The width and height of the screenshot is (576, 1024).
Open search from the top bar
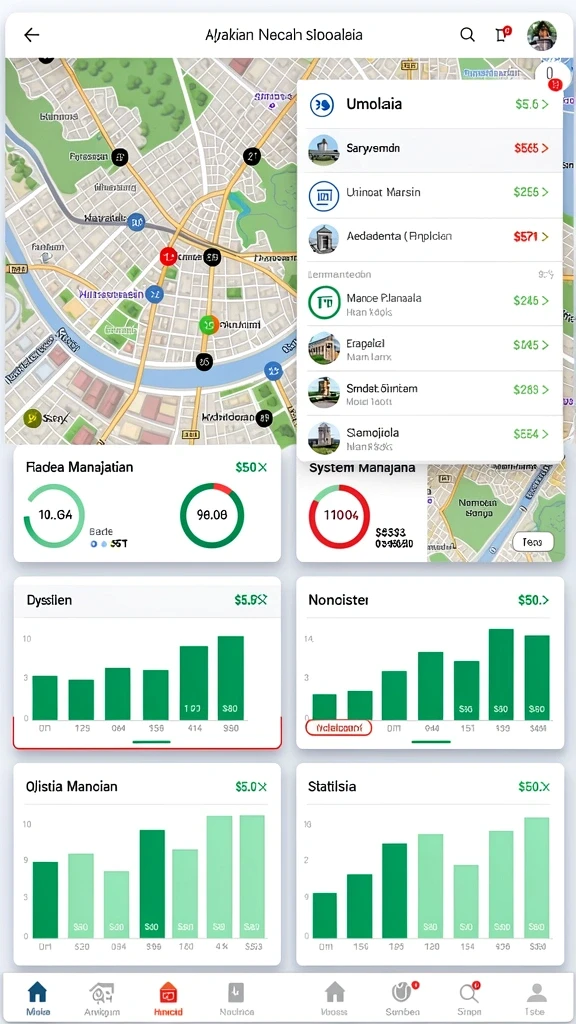click(x=468, y=35)
